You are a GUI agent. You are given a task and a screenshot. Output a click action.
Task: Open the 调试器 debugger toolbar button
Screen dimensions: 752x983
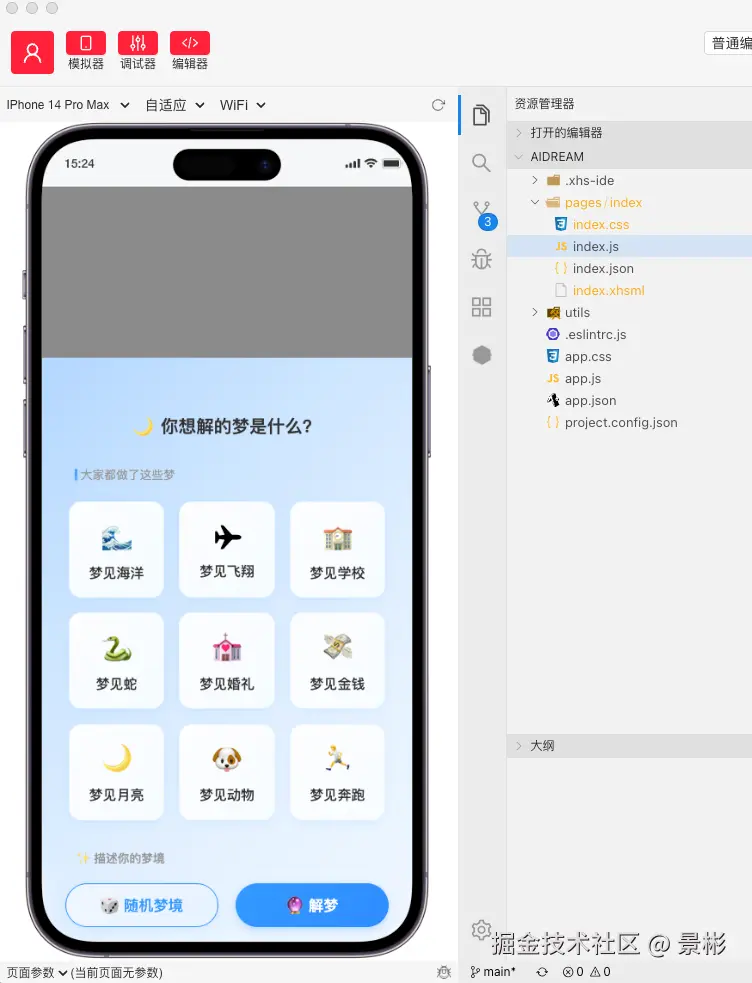[x=138, y=51]
